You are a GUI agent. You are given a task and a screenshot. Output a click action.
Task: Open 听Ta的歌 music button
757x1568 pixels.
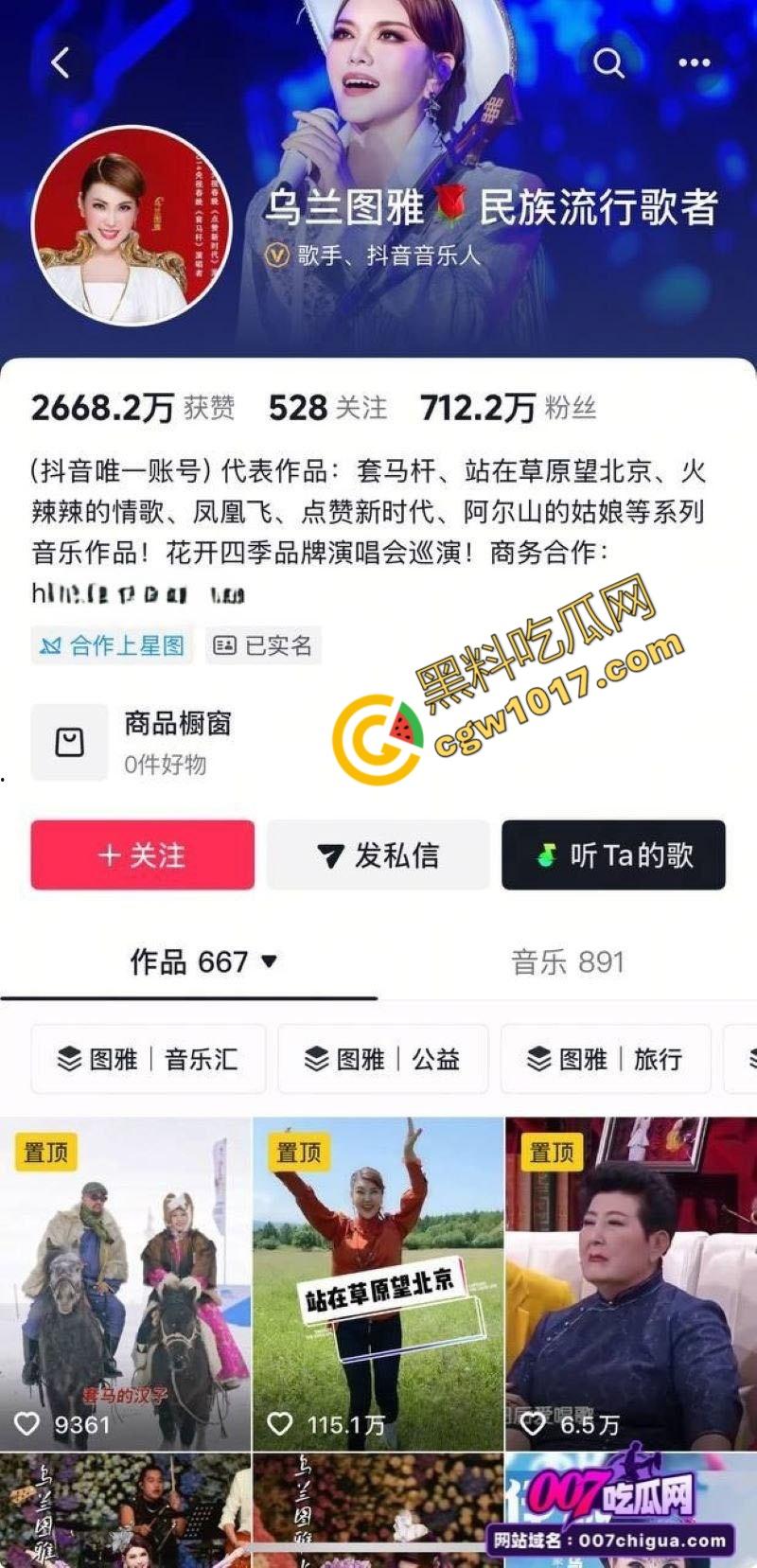613,854
